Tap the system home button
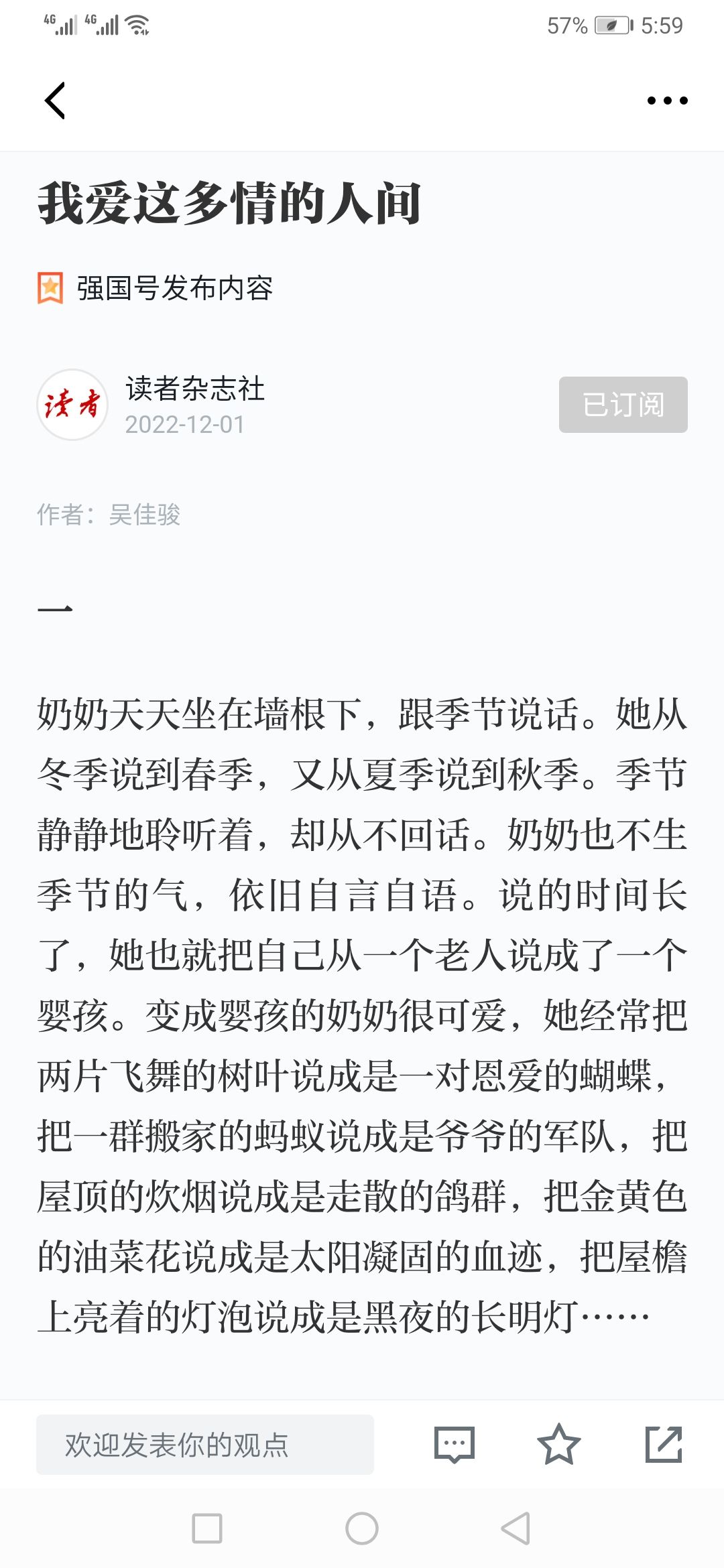 click(x=362, y=1528)
